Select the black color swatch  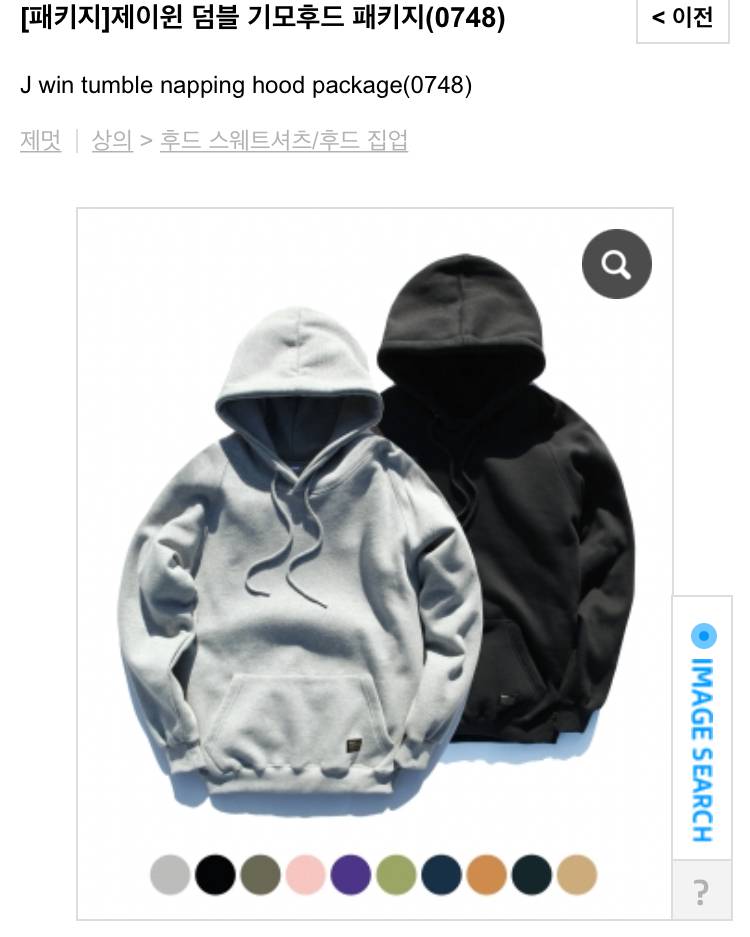click(x=215, y=875)
